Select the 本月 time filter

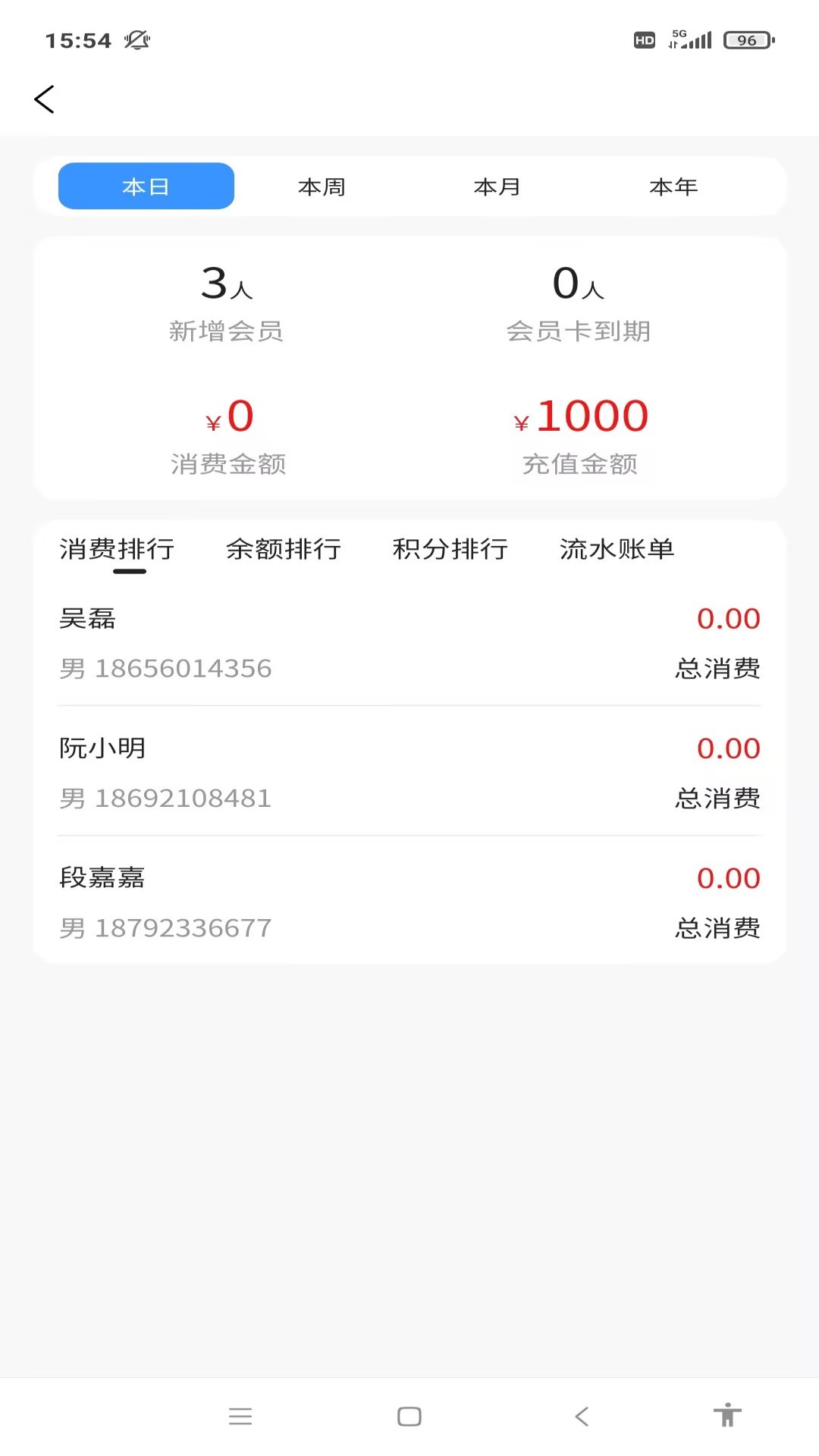point(497,187)
